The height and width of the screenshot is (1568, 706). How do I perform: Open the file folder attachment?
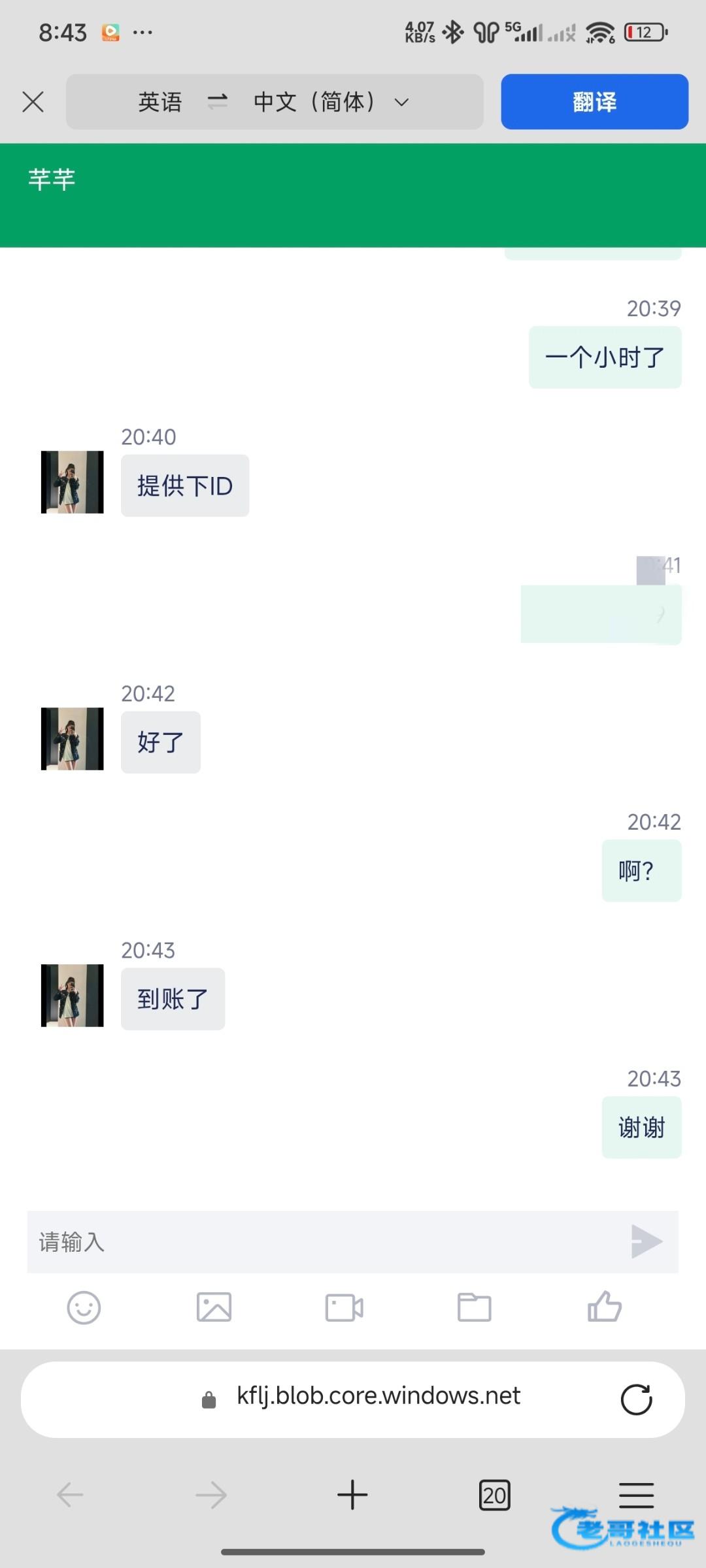pos(474,1308)
